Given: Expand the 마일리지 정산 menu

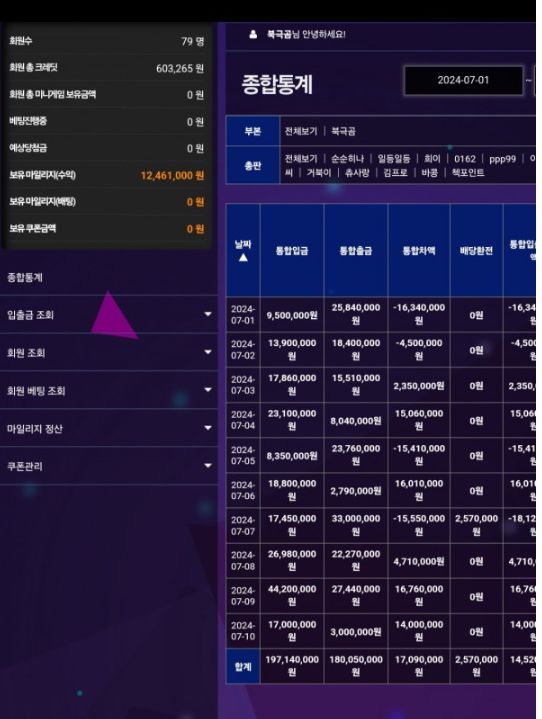Looking at the screenshot, I should coord(109,428).
